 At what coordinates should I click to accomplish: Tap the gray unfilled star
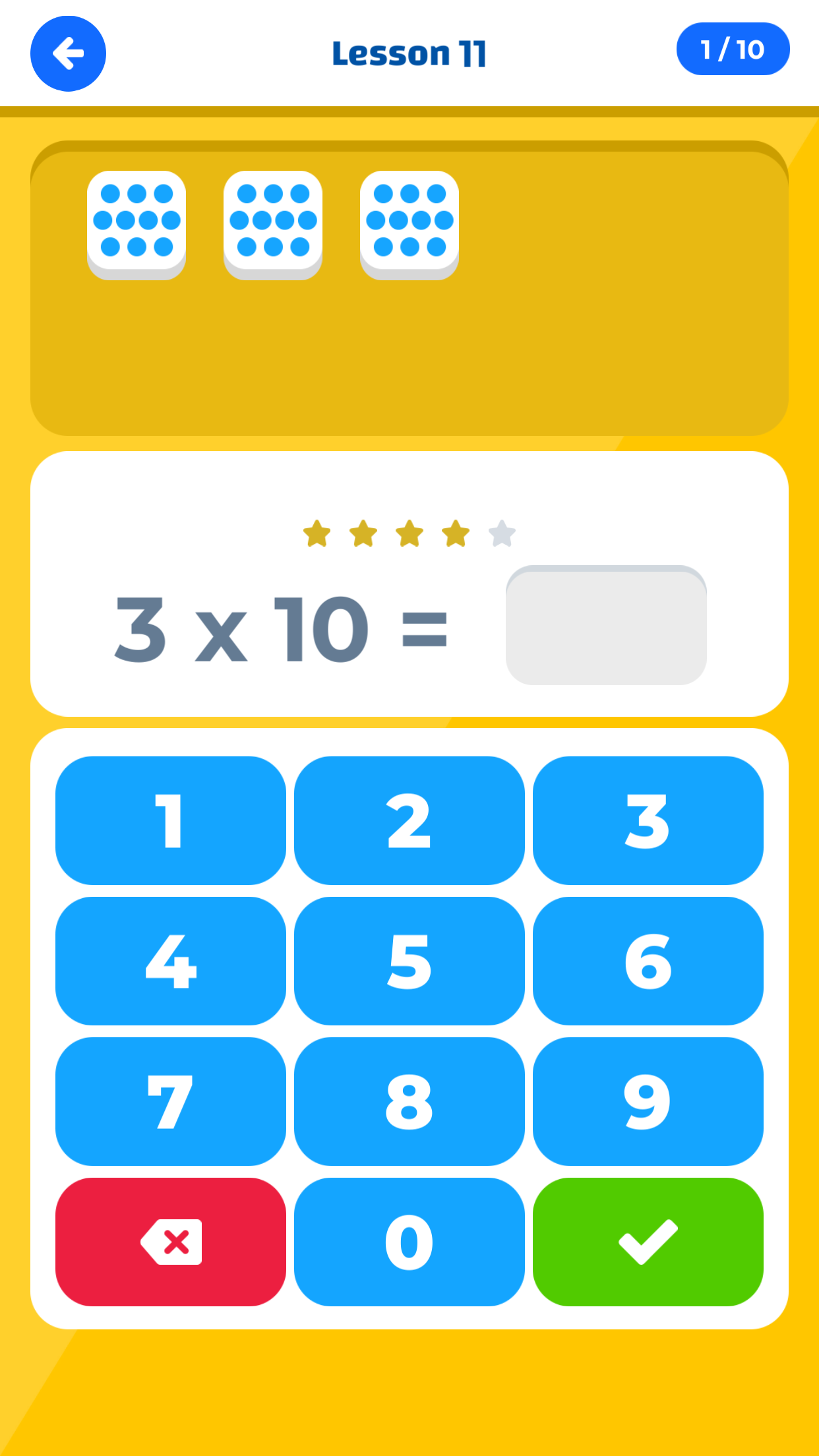click(501, 533)
